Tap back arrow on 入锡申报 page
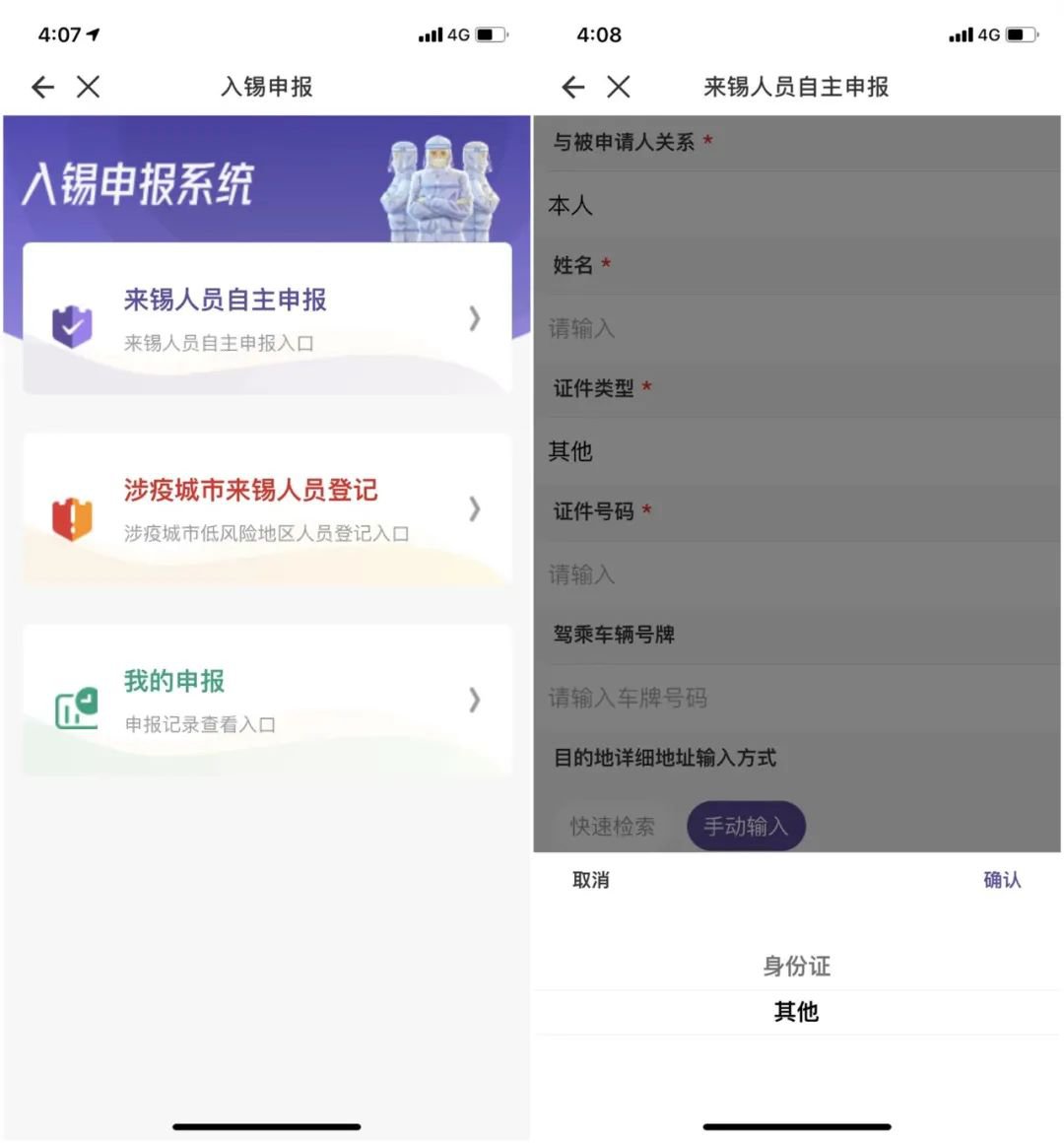The height and width of the screenshot is (1143, 1064). (x=43, y=88)
